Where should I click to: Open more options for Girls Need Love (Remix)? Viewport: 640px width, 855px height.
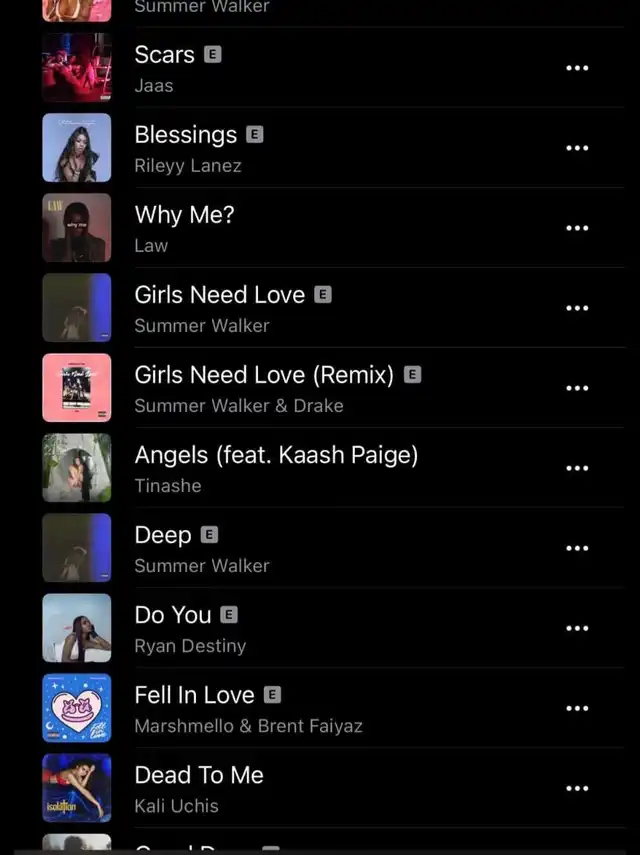(x=577, y=388)
